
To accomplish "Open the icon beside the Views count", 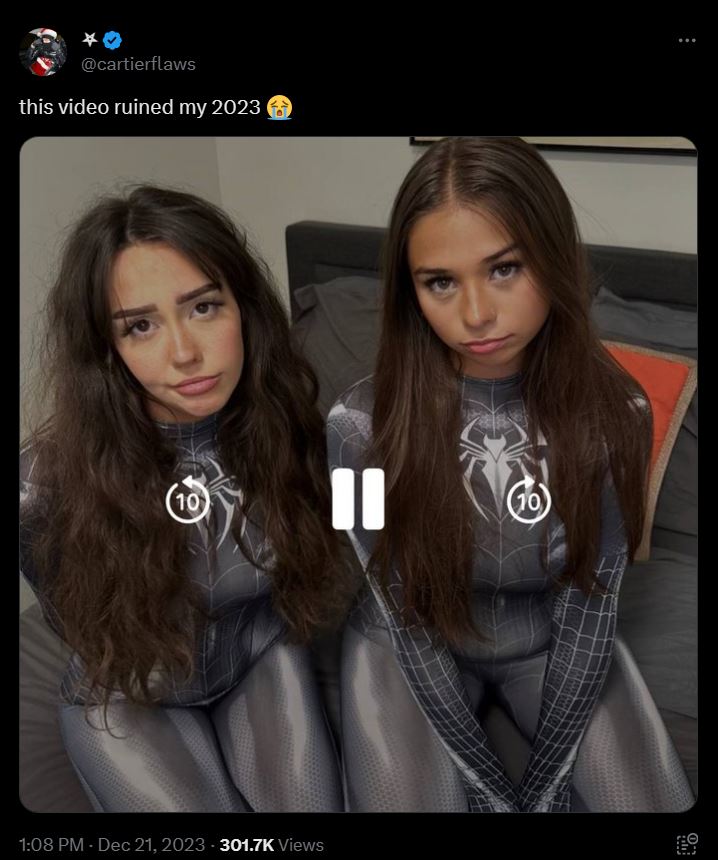I will (x=686, y=844).
